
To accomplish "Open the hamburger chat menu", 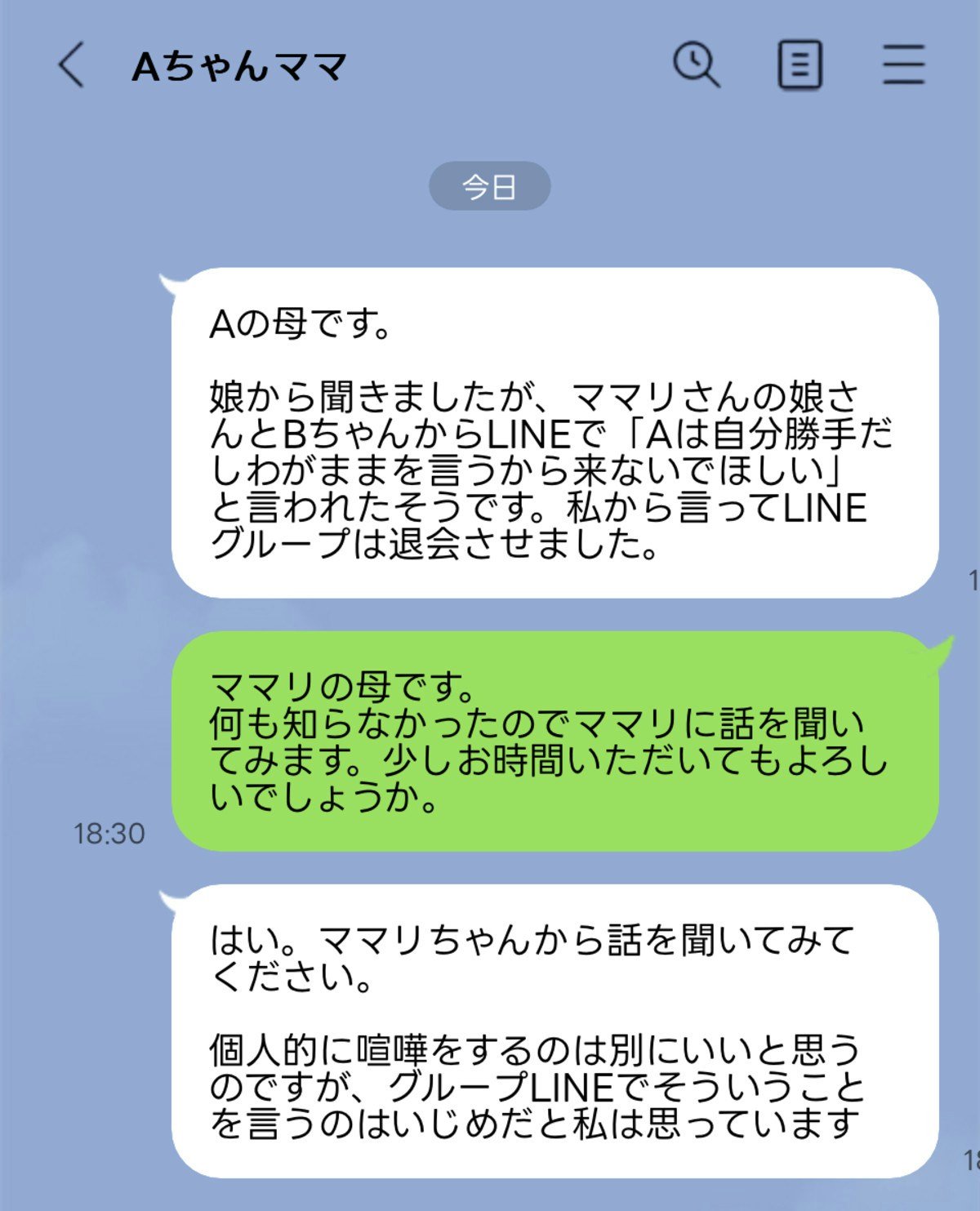I will tap(903, 65).
